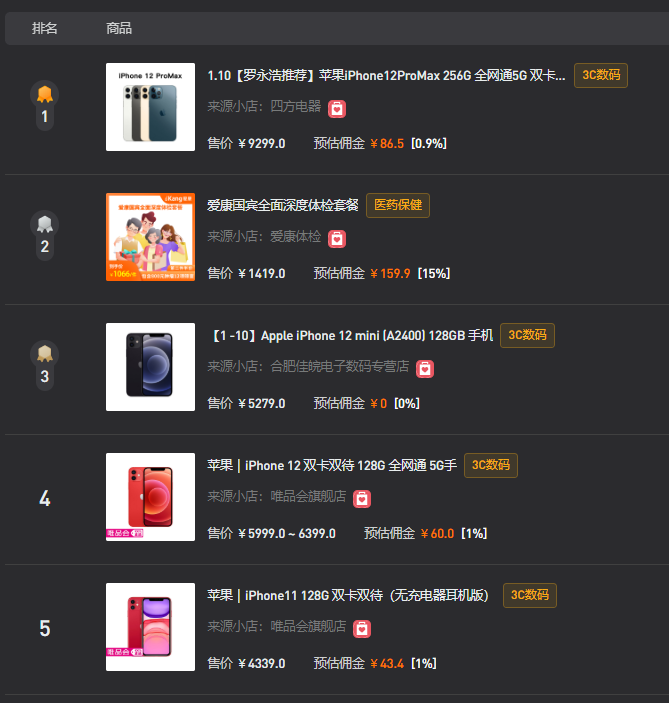Open the iPhone11 128G 双卡双待 listing
Viewport: 669px width, 703px height.
point(348,596)
